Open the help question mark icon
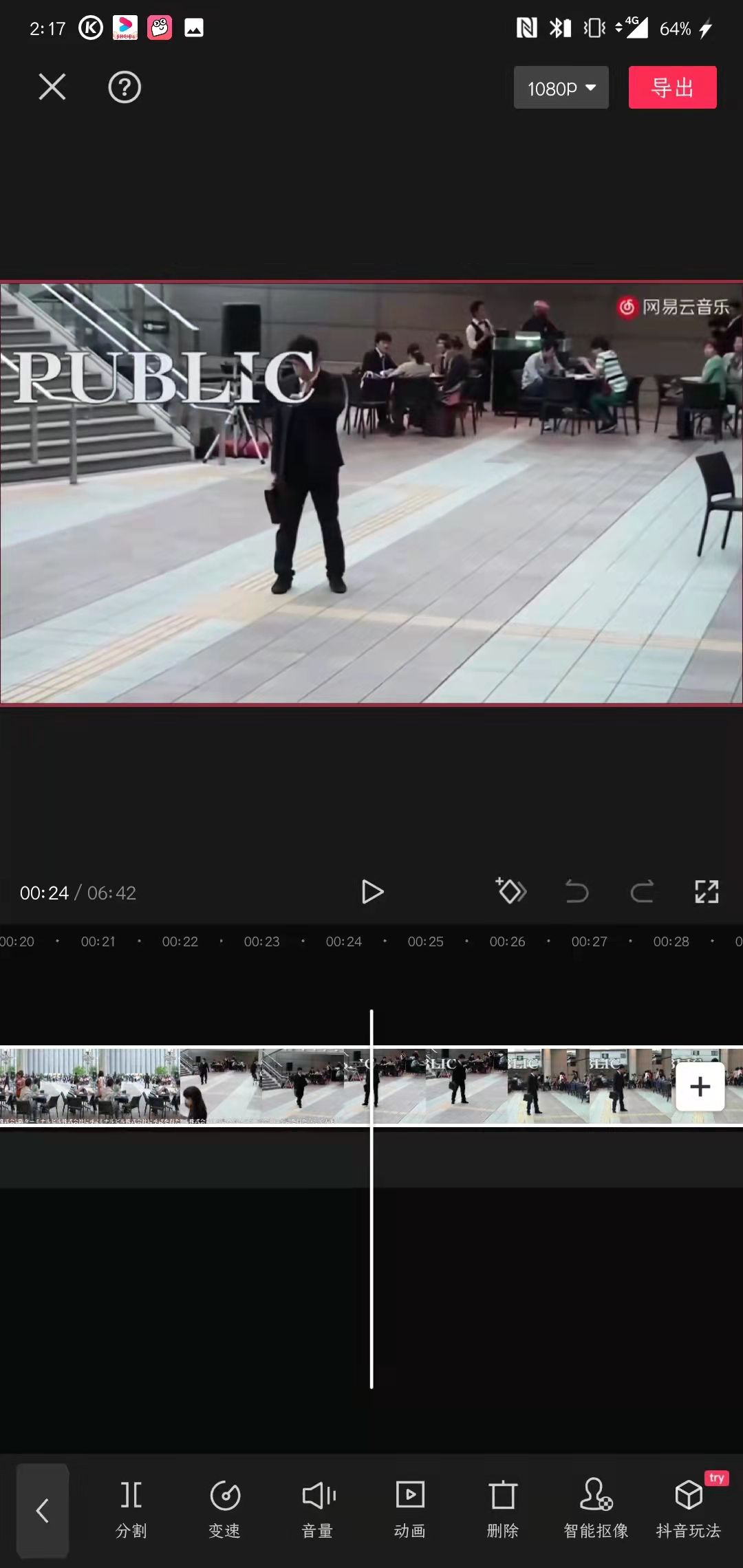 pos(125,87)
